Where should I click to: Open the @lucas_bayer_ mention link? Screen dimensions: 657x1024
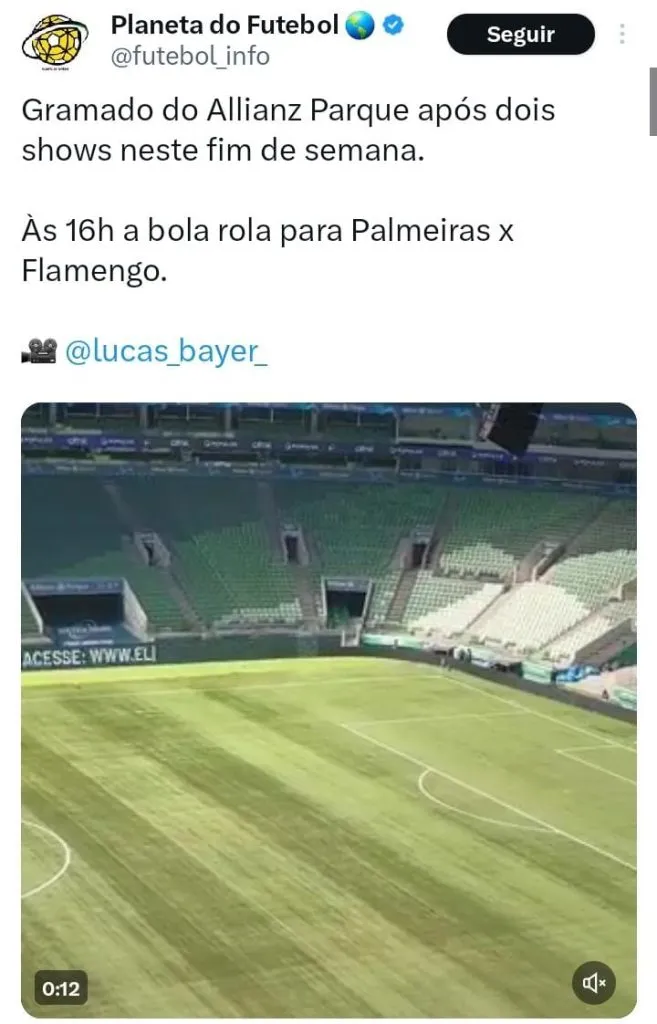click(x=166, y=352)
